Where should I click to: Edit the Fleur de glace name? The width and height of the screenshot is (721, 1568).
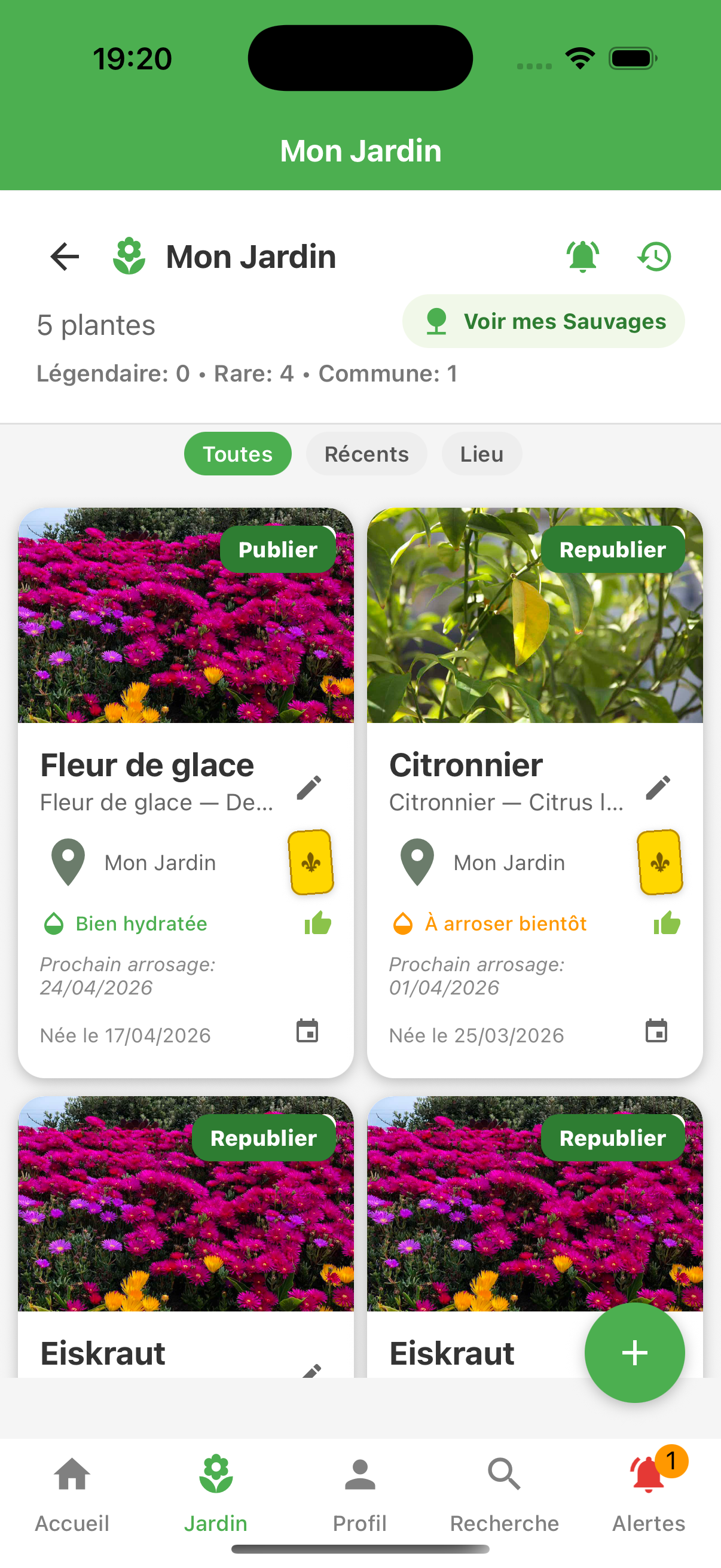(309, 787)
